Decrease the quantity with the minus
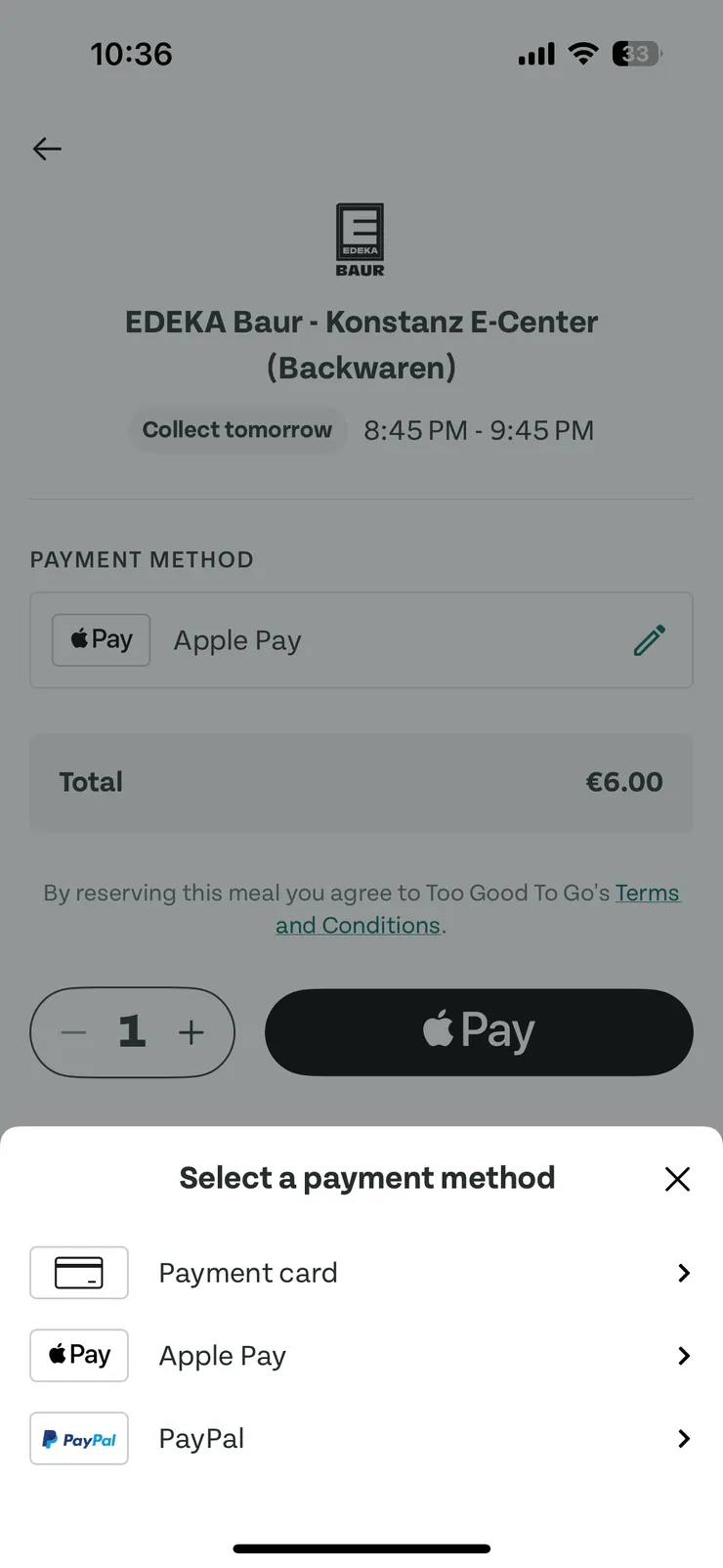Viewport: 723px width, 1568px height. (x=74, y=1032)
